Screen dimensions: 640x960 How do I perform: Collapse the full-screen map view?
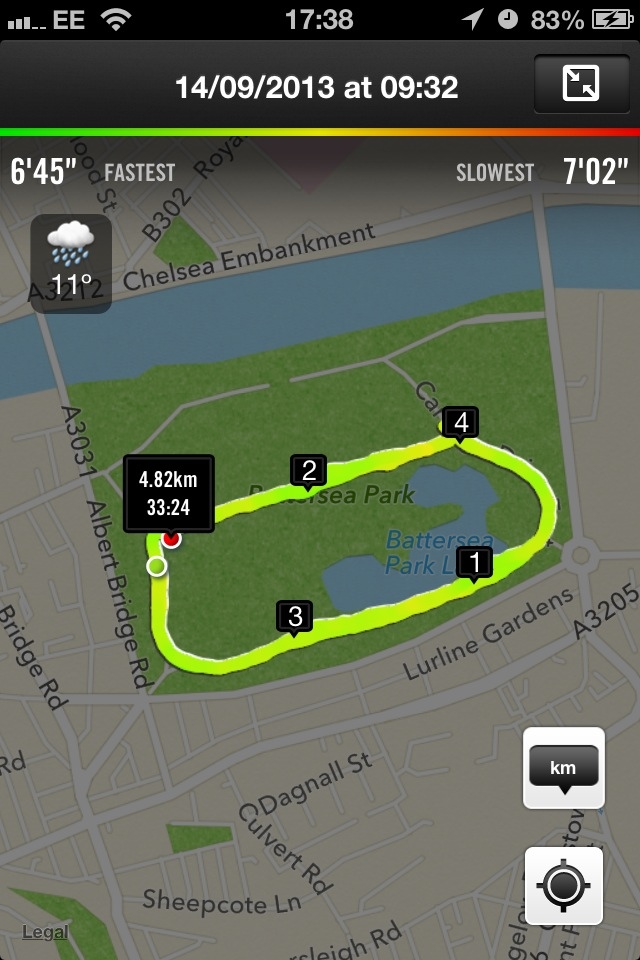coord(580,85)
